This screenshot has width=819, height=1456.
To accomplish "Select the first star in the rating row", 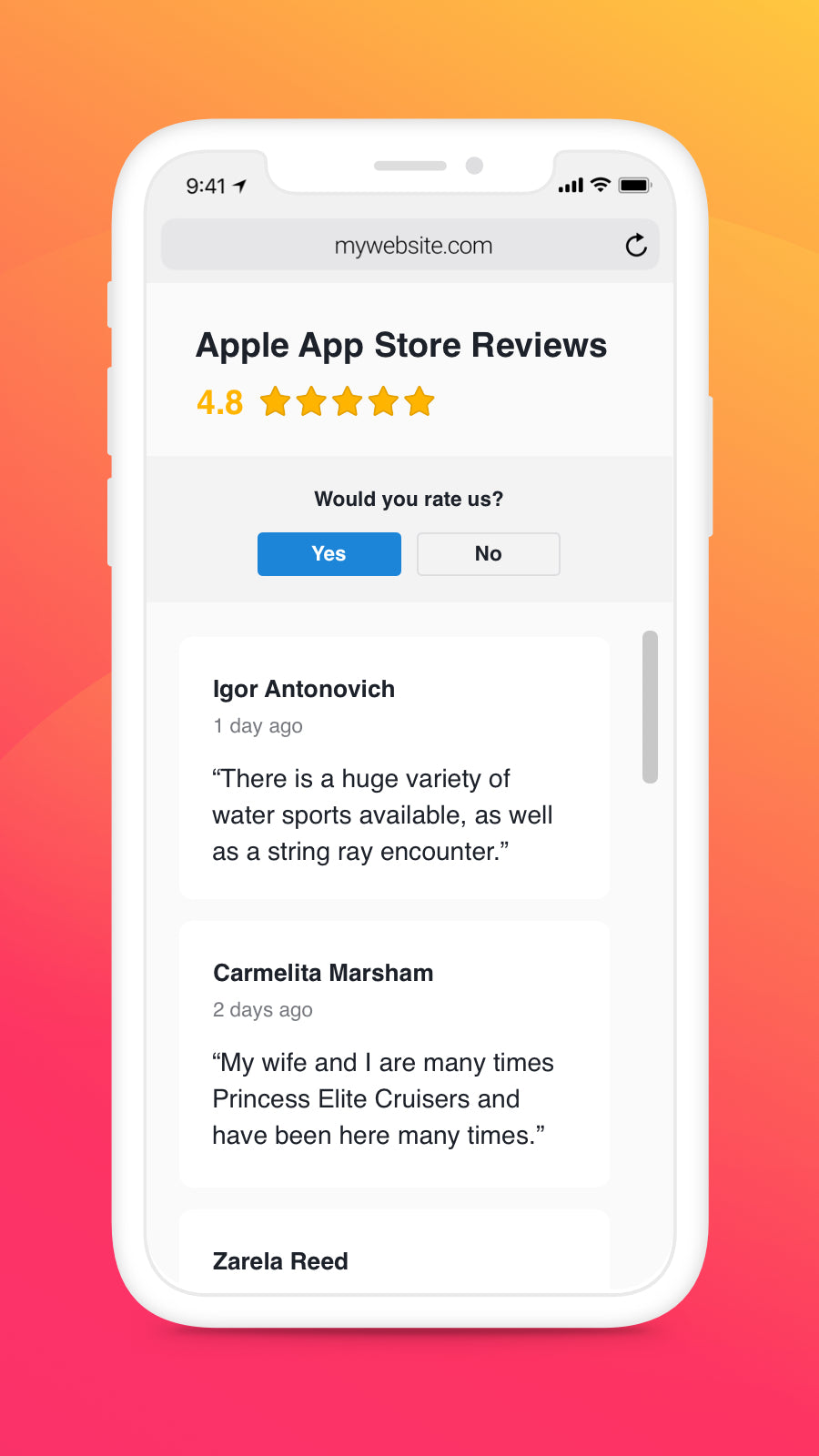I will [276, 400].
